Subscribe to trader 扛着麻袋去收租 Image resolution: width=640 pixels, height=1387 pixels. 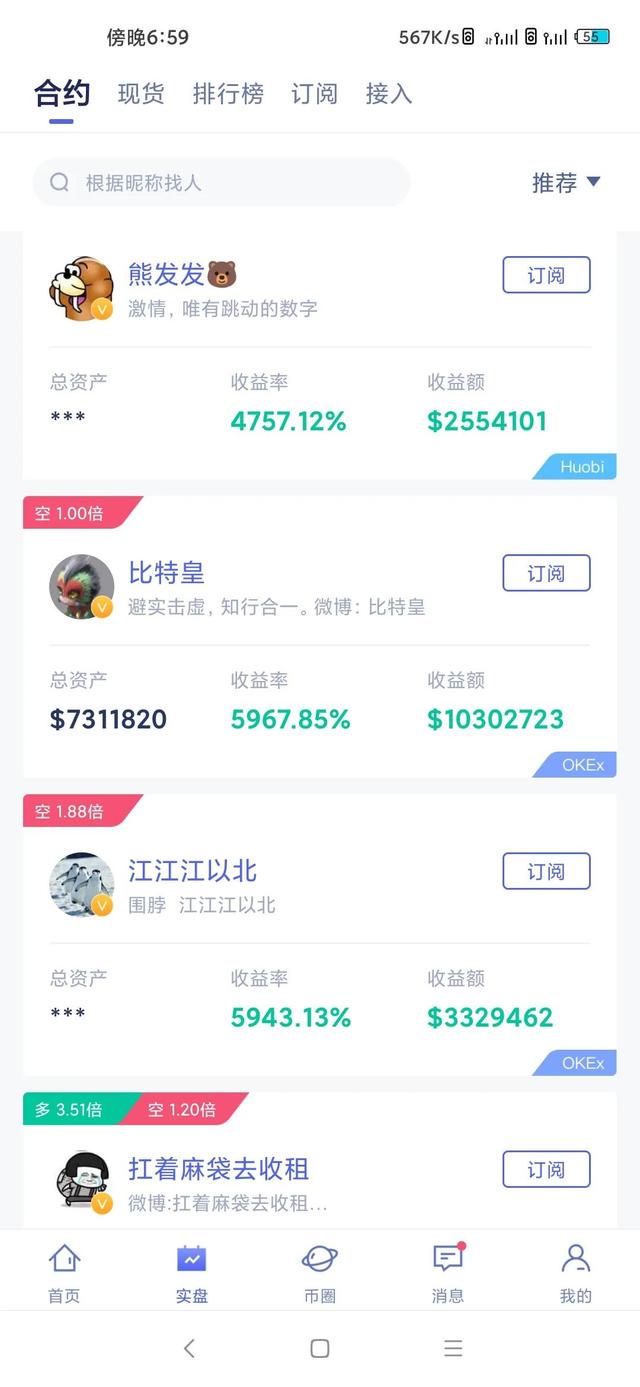tap(546, 1169)
